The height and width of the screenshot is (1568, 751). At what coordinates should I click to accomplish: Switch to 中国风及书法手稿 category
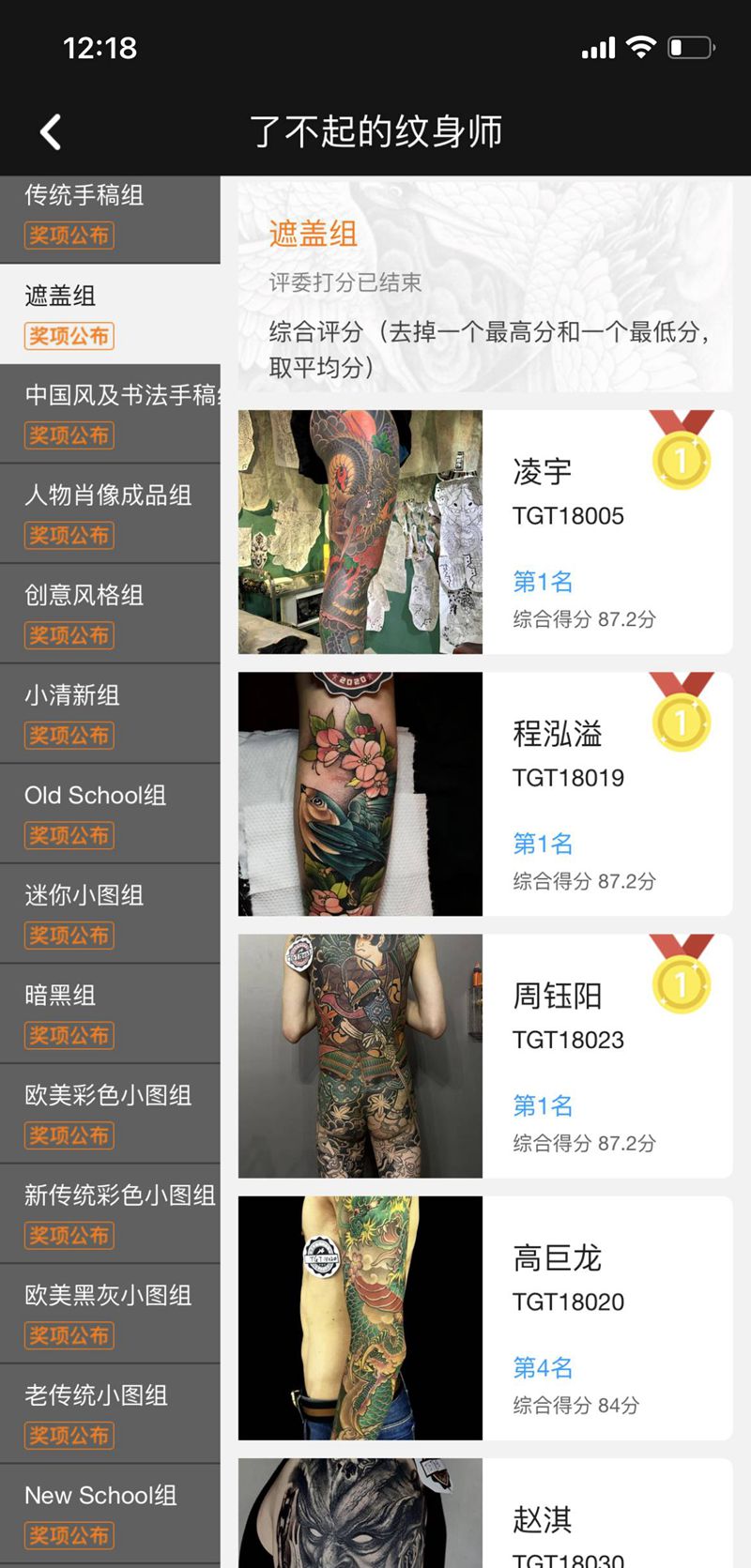[x=110, y=414]
